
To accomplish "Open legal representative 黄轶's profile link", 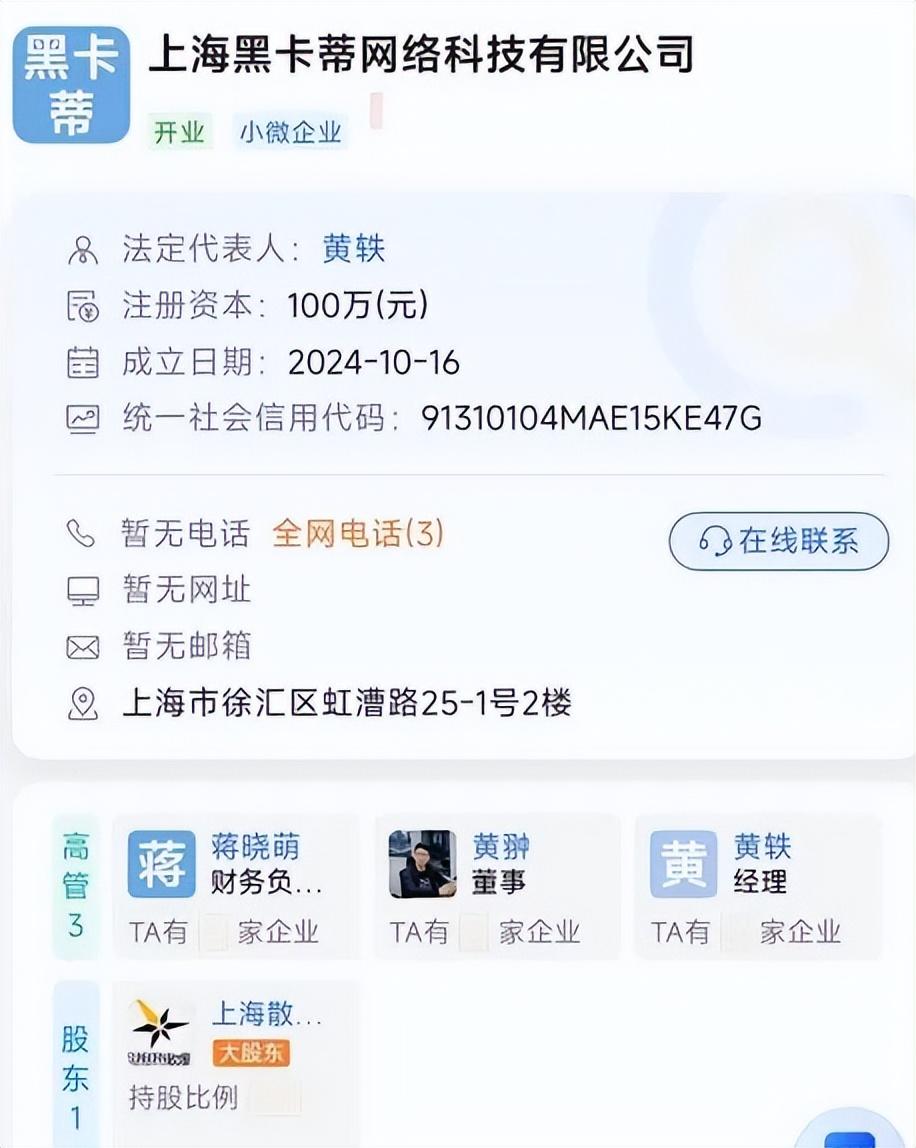I will pos(353,248).
